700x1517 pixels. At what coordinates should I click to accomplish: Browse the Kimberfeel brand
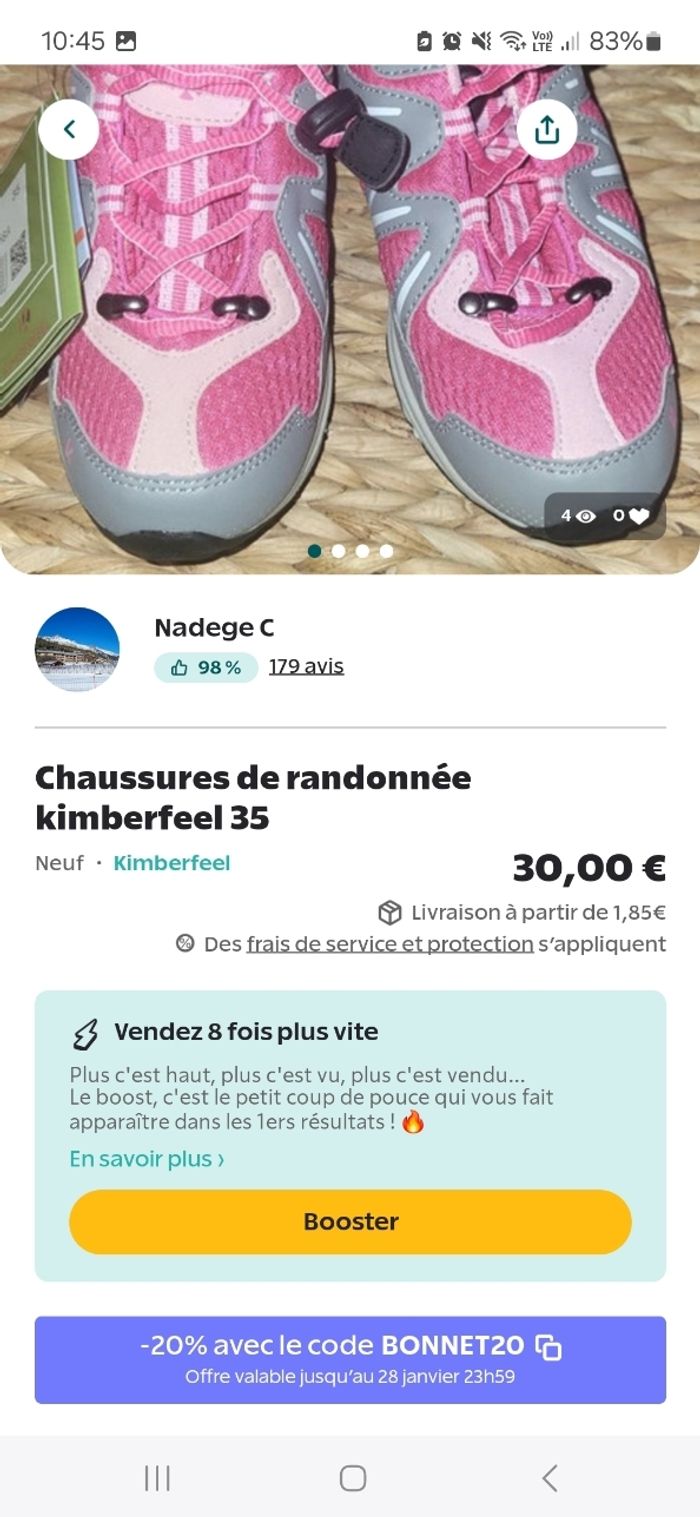pos(172,863)
